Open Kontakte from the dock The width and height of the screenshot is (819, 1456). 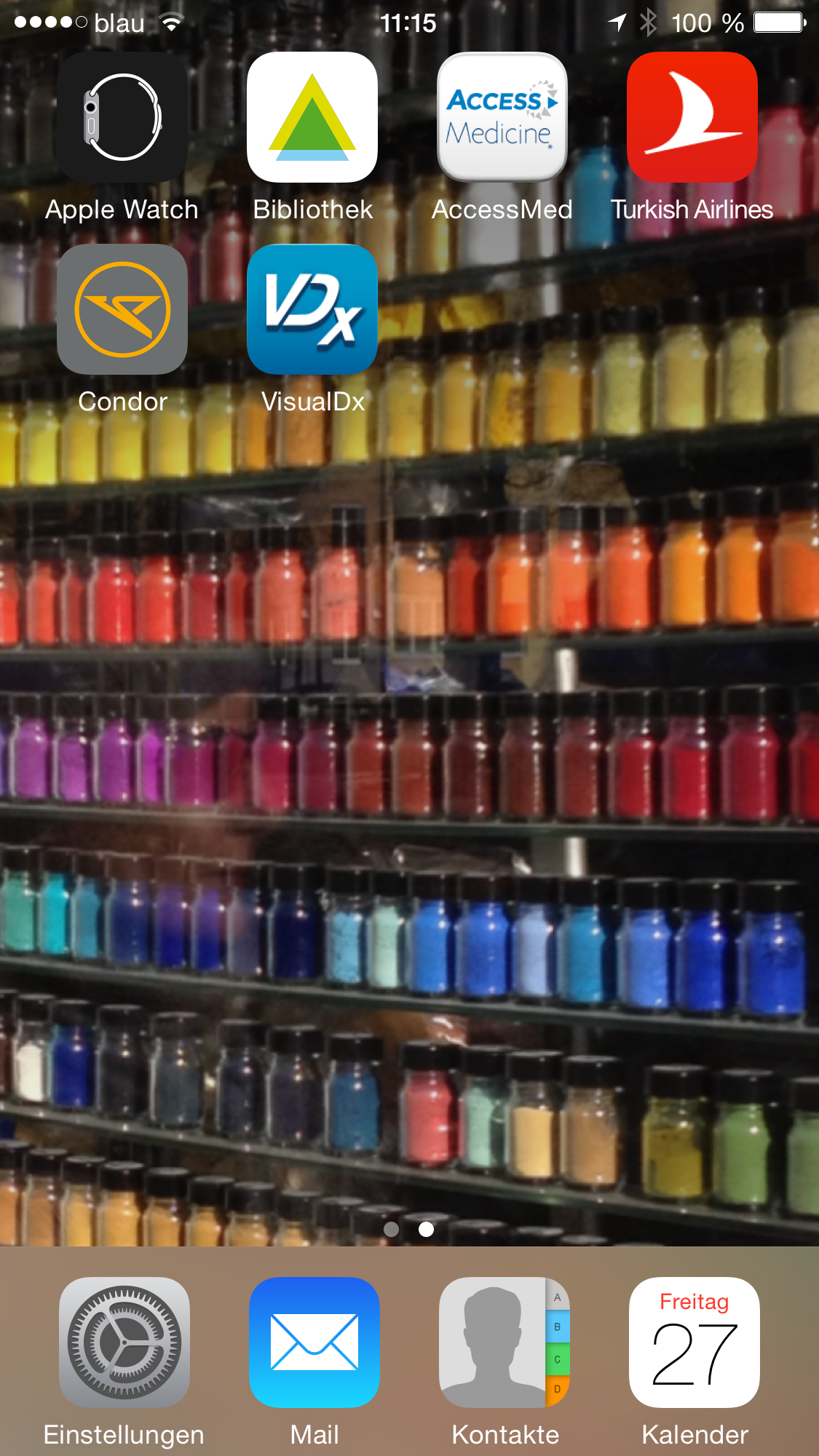pyautogui.click(x=505, y=1342)
